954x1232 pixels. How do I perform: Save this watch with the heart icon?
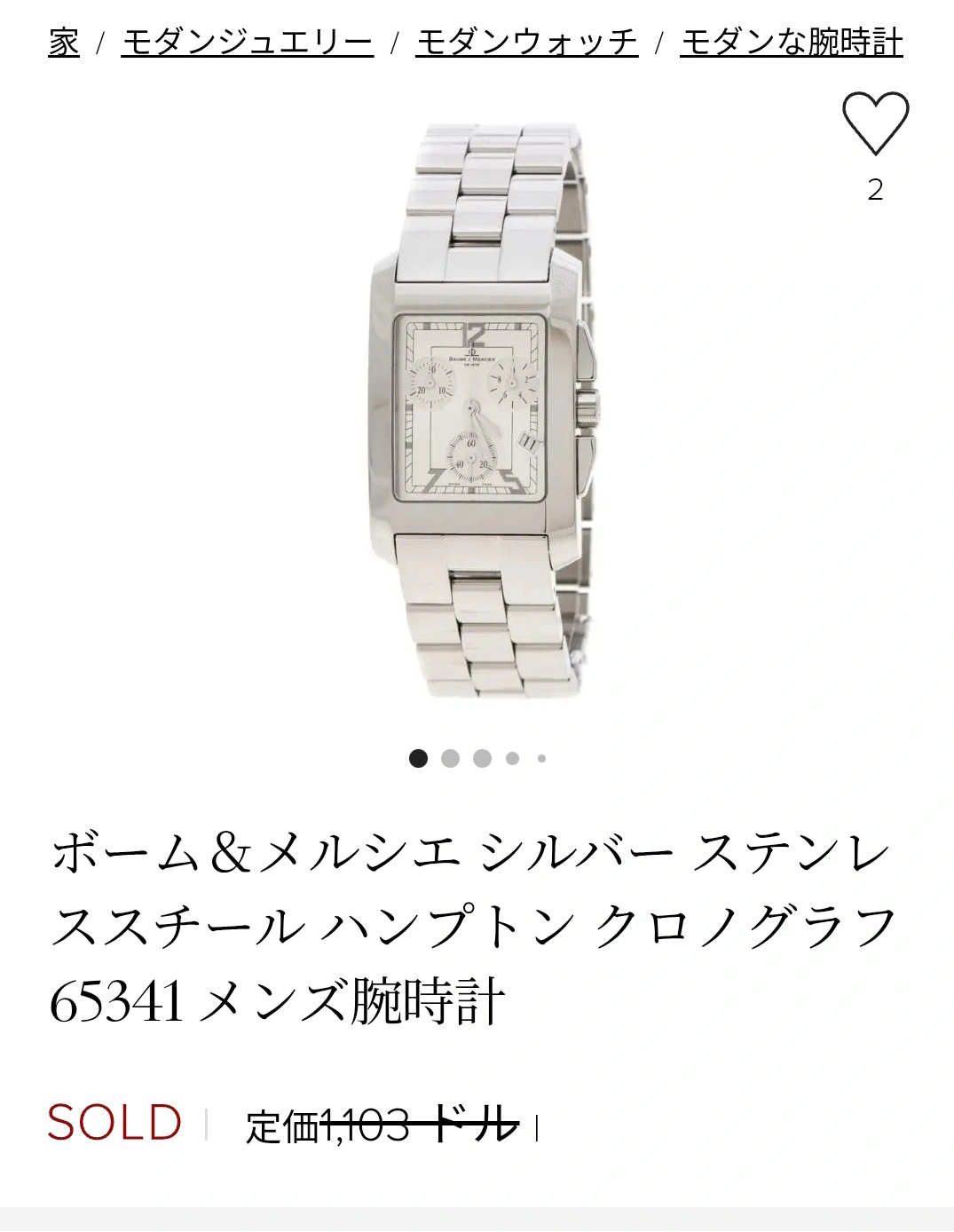click(875, 123)
